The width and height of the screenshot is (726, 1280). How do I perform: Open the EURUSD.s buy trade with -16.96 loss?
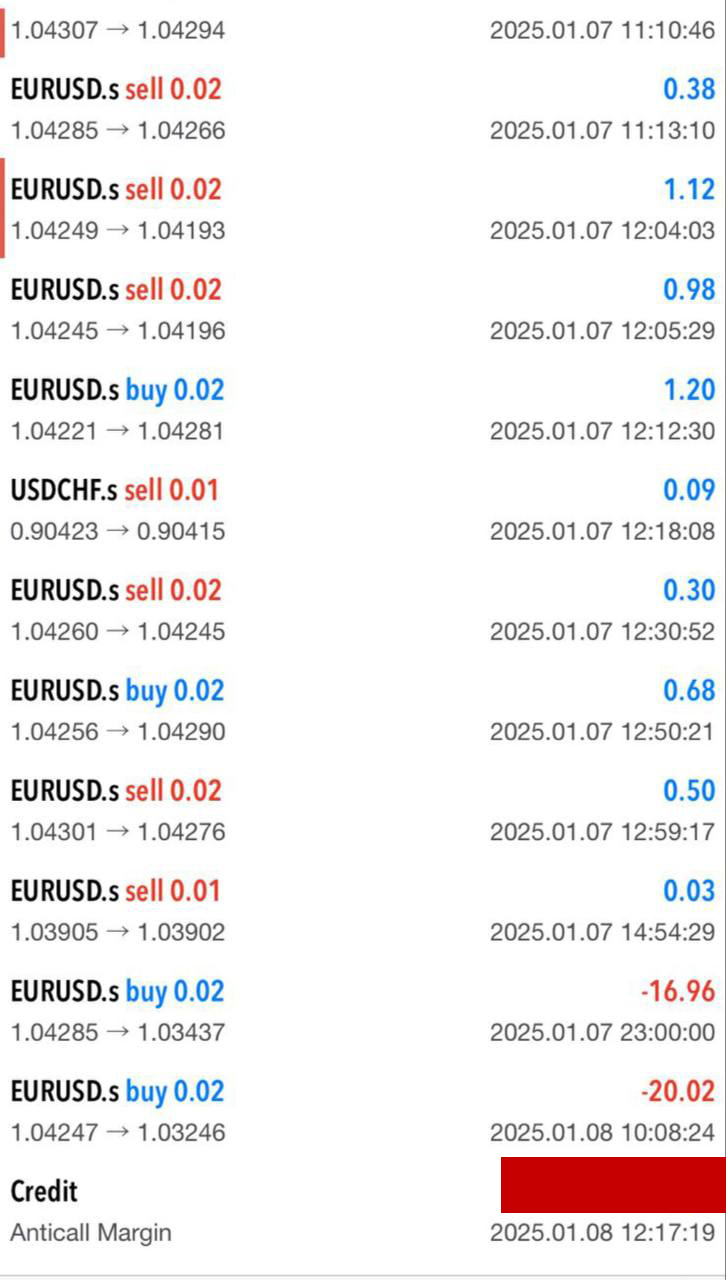click(363, 1010)
